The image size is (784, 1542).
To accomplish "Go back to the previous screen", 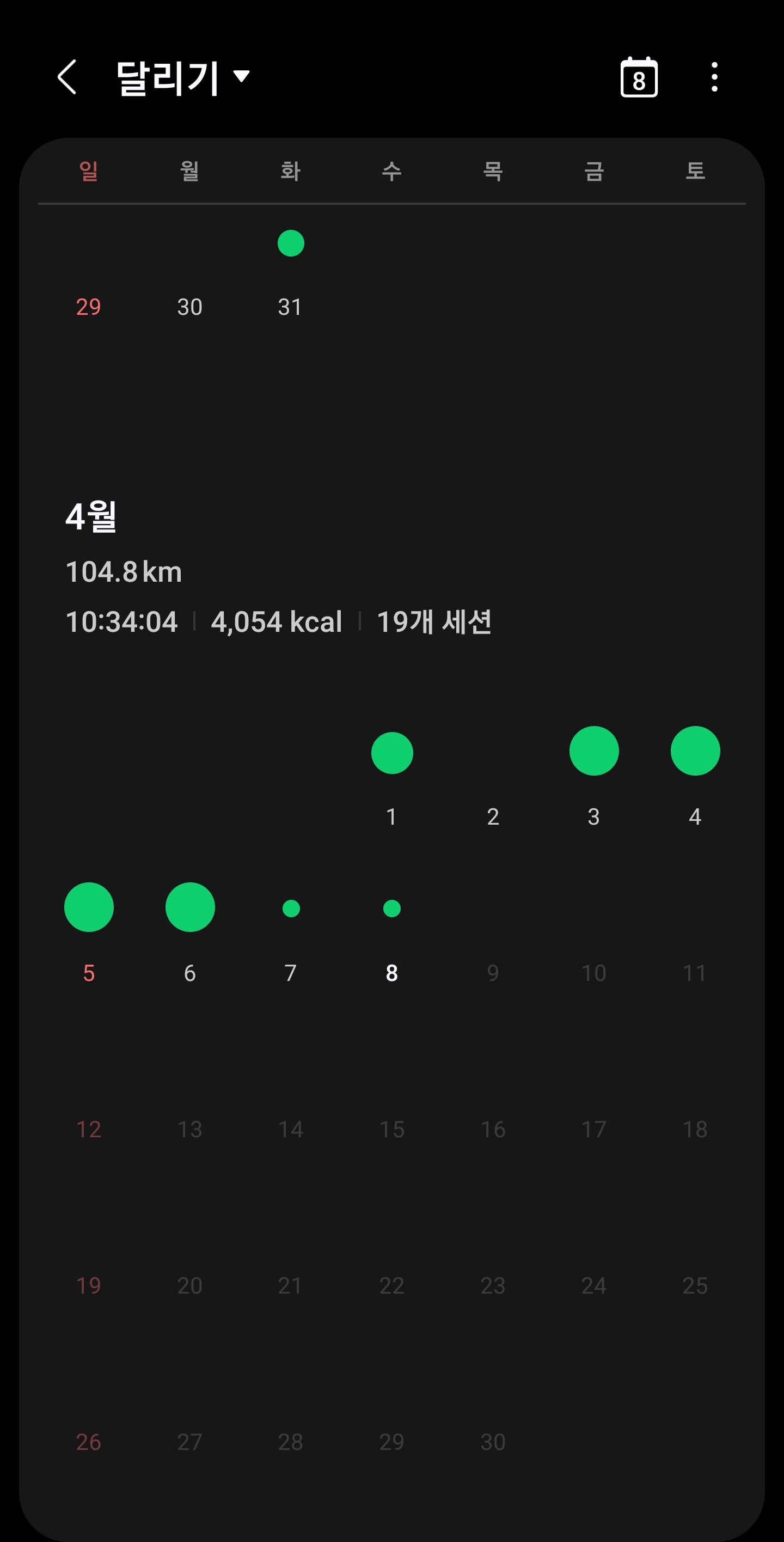I will pyautogui.click(x=67, y=77).
